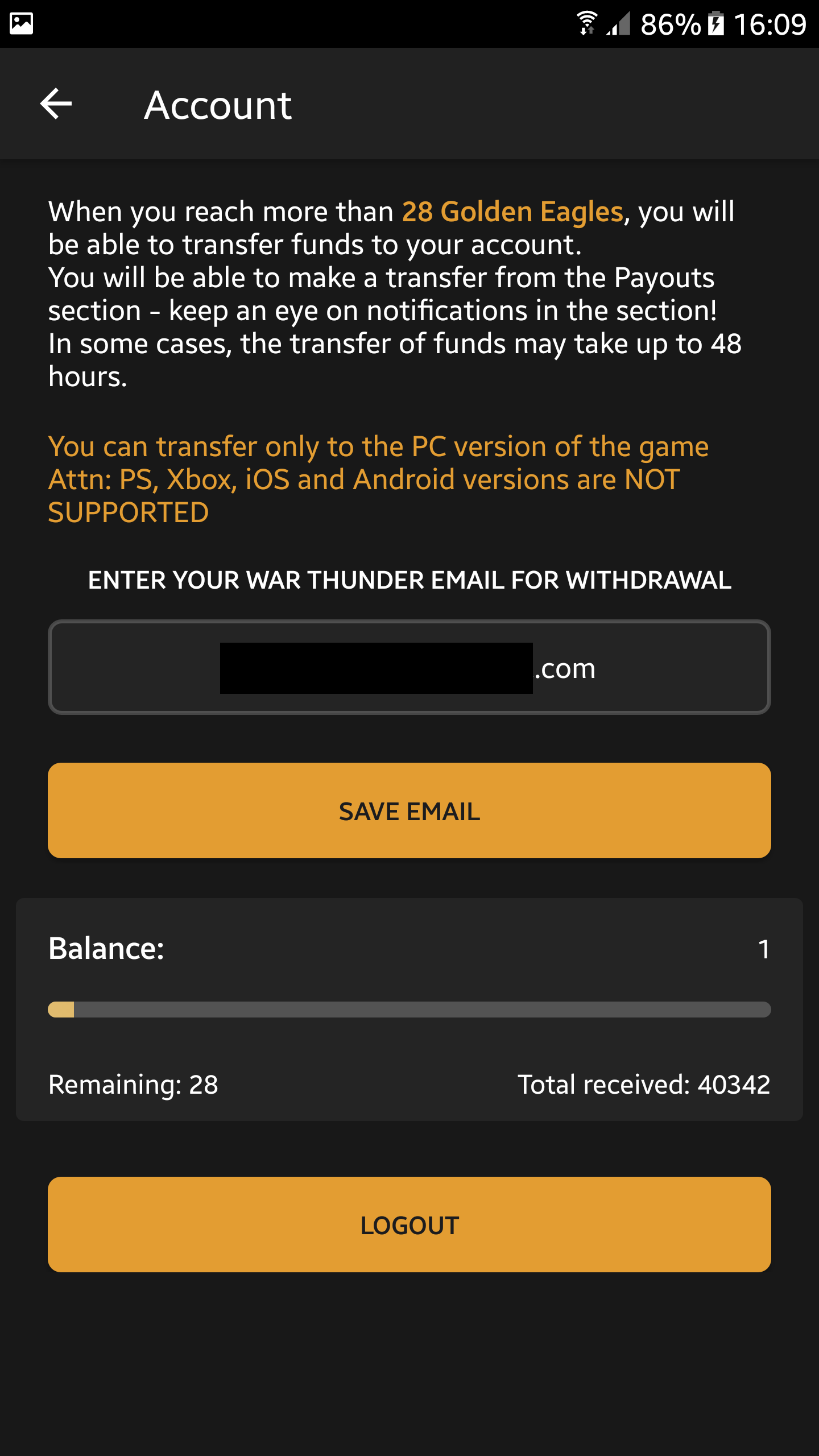
Task: Log out of the account
Action: click(409, 1225)
